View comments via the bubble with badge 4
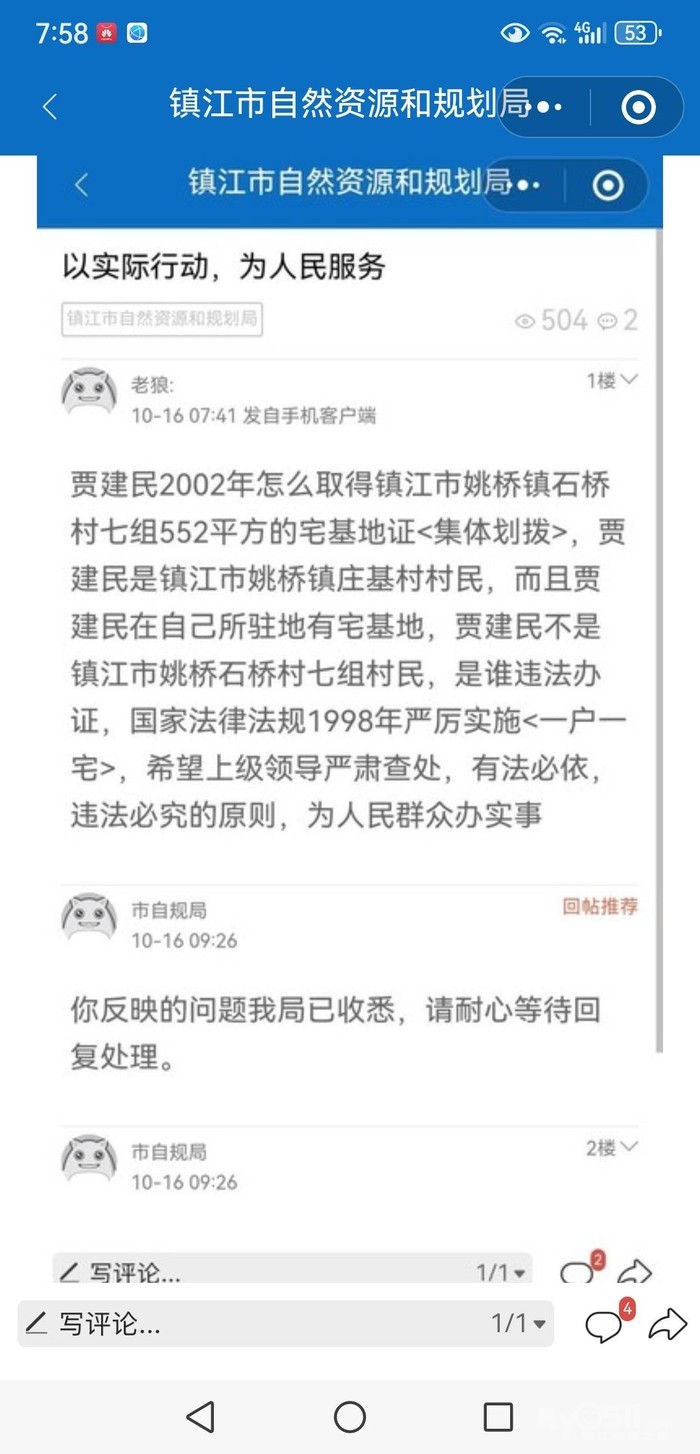Screen dimensions: 700x1454 [605, 1325]
